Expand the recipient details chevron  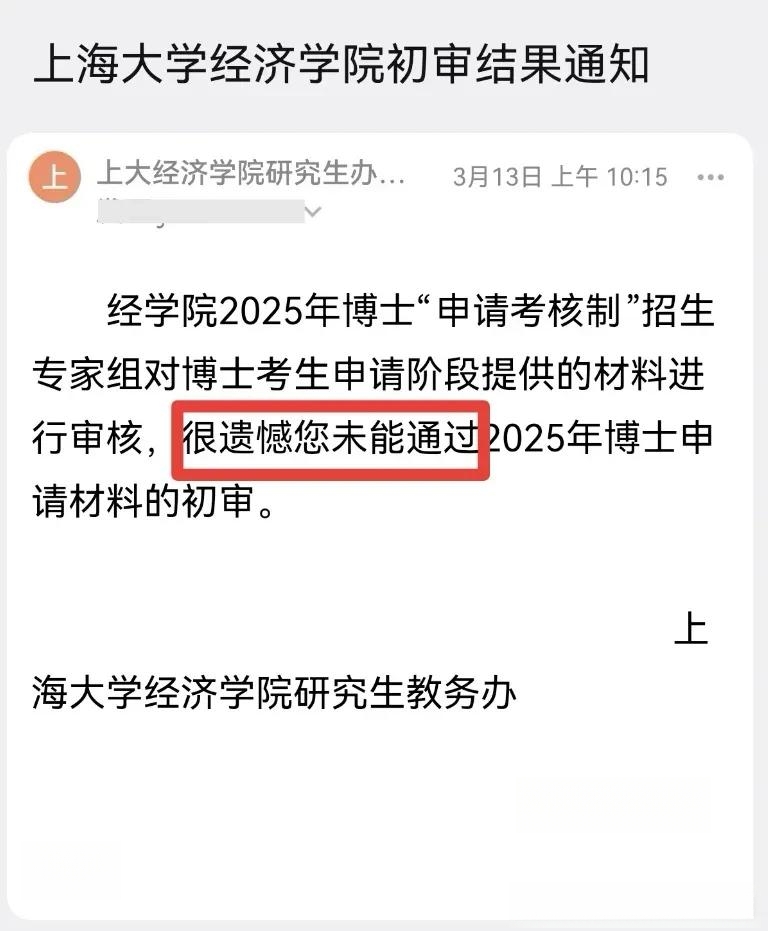[314, 211]
